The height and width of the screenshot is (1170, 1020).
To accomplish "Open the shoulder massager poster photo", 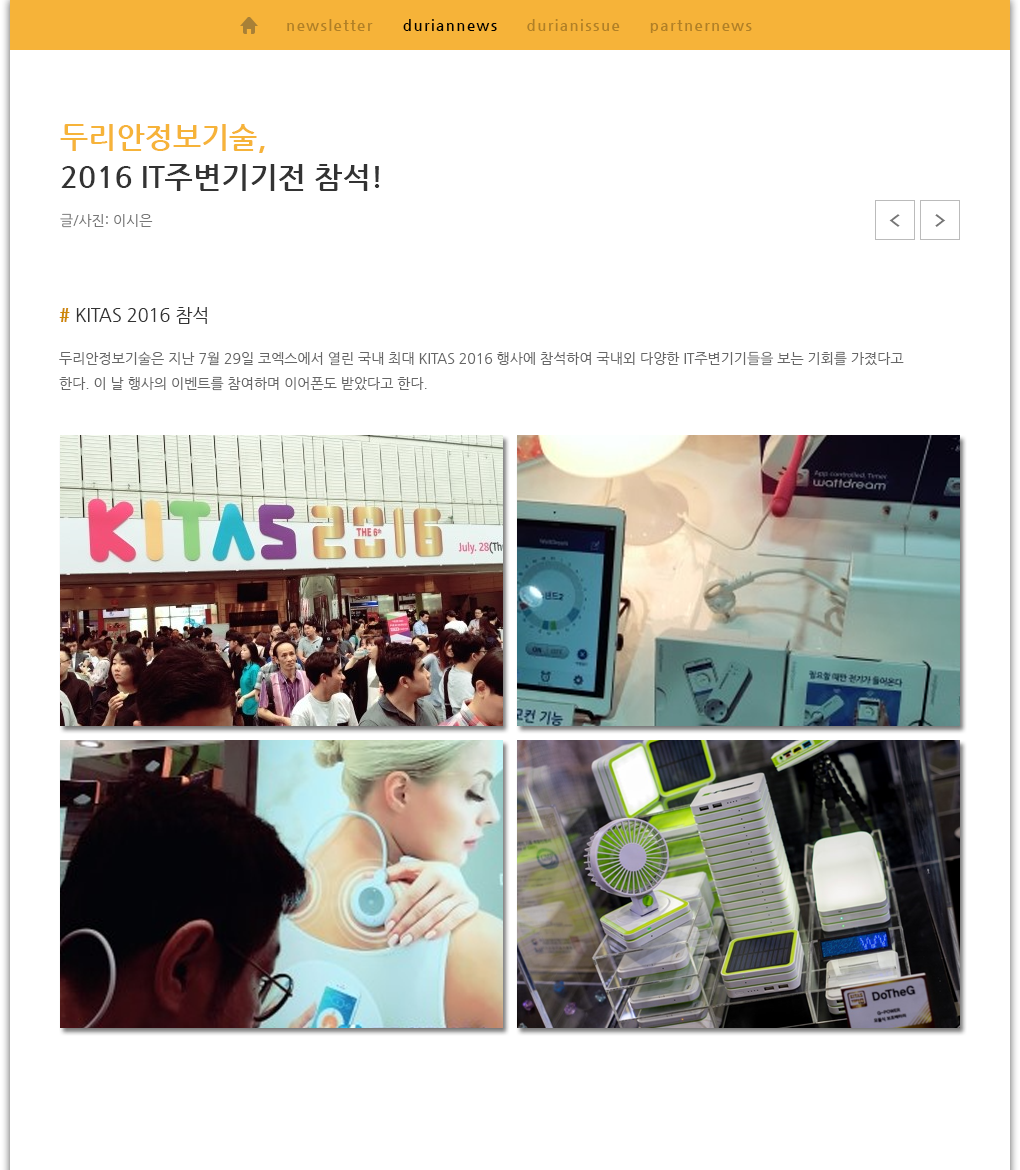I will 281,884.
